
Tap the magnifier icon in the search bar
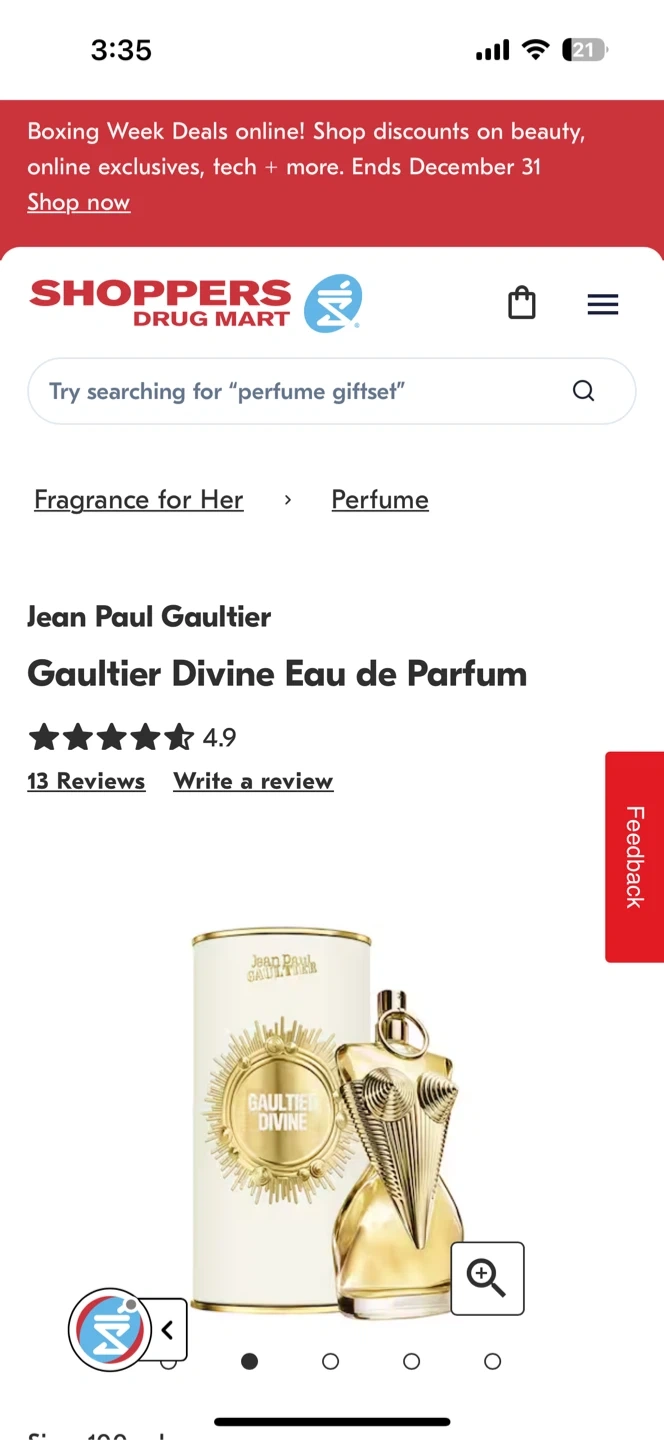583,391
